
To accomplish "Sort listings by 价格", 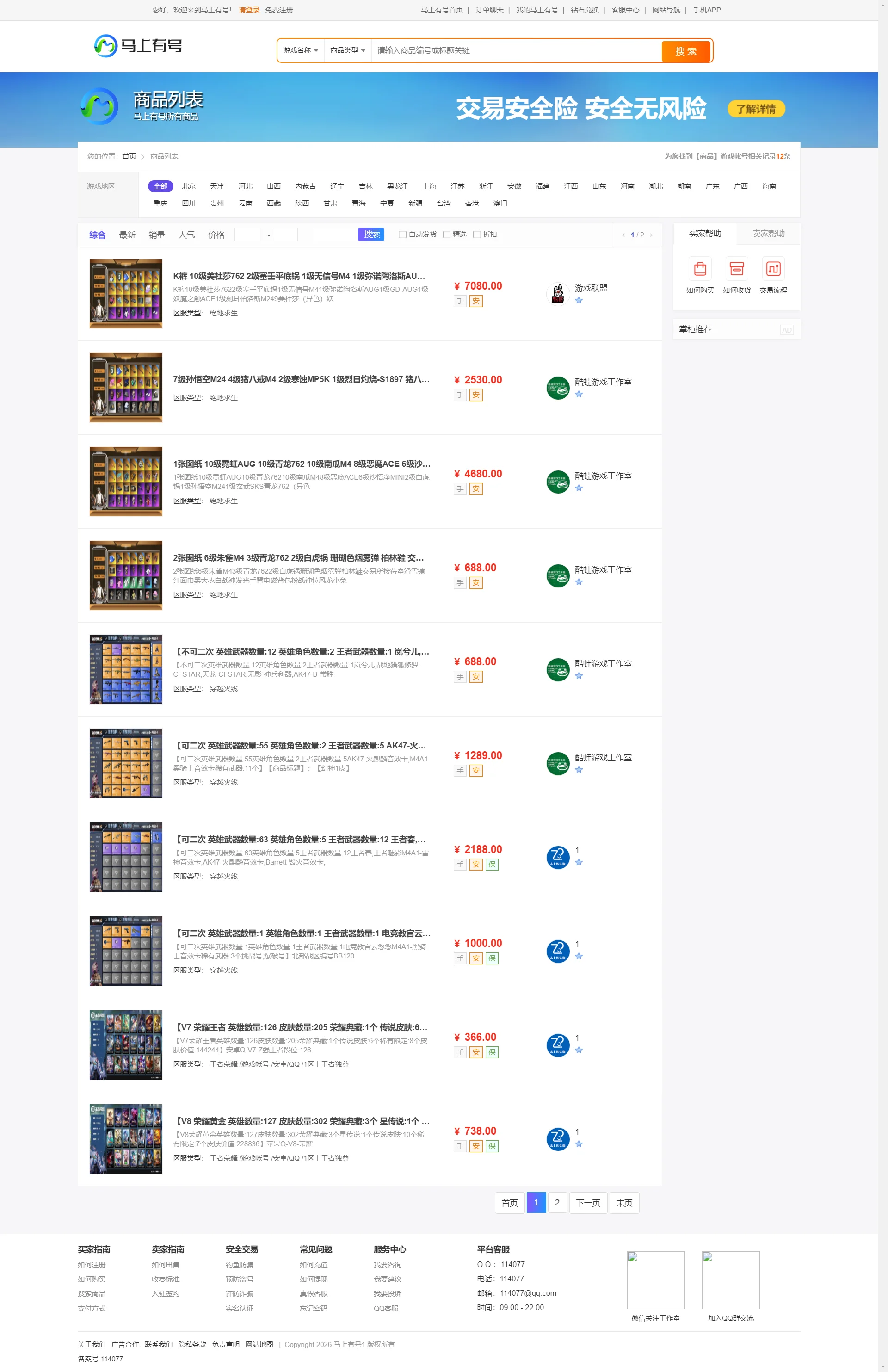I will pyautogui.click(x=216, y=235).
